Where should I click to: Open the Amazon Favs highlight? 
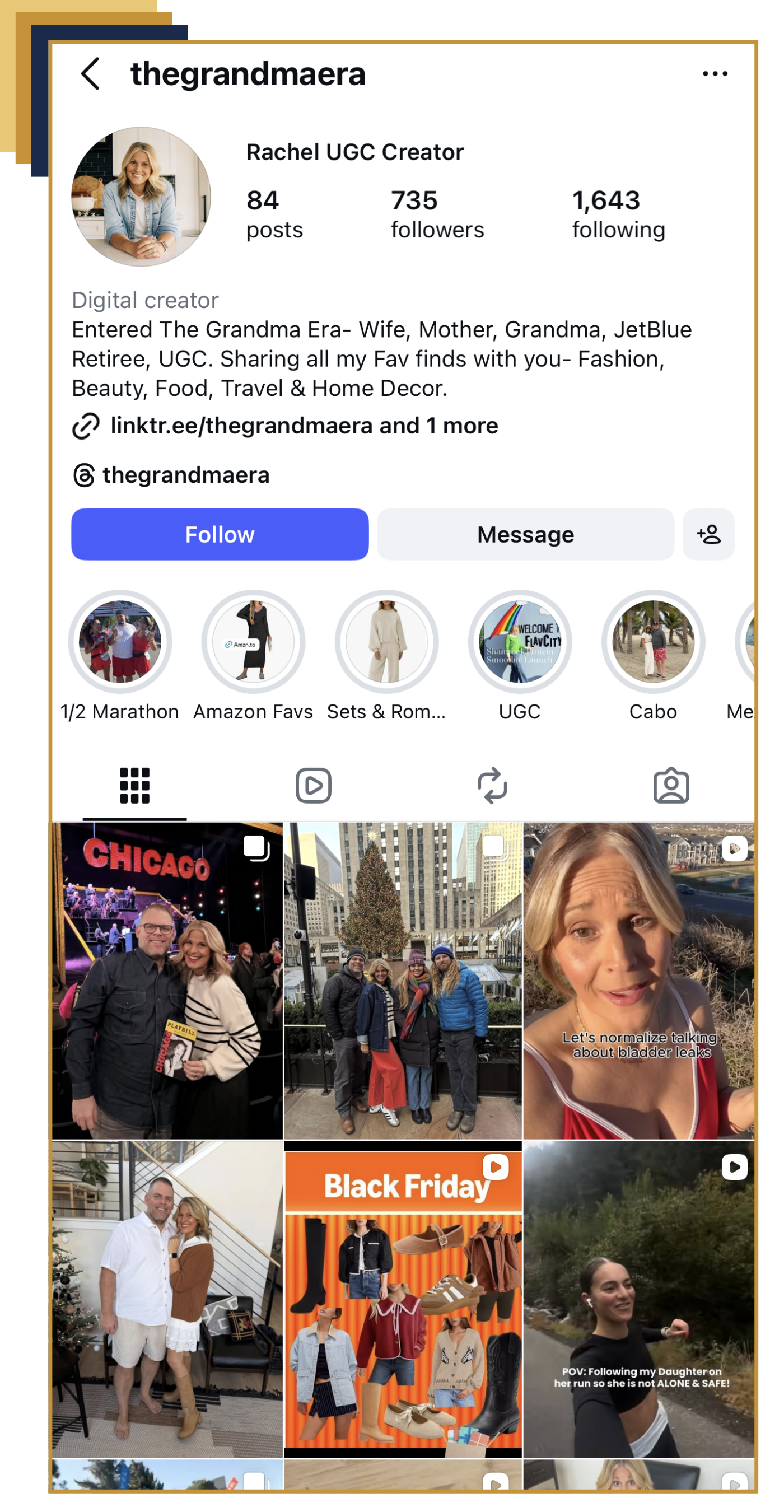(x=253, y=642)
